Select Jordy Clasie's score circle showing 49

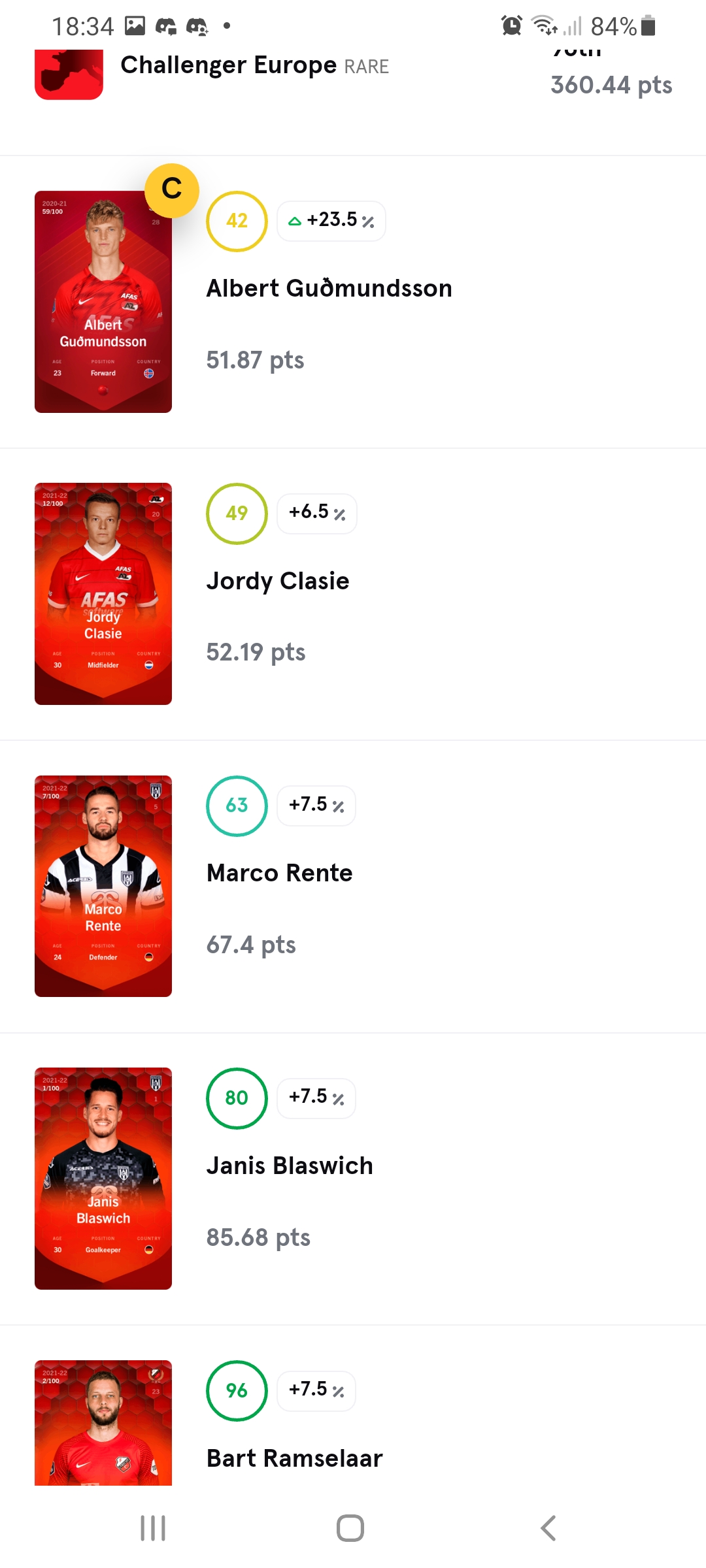[237, 514]
